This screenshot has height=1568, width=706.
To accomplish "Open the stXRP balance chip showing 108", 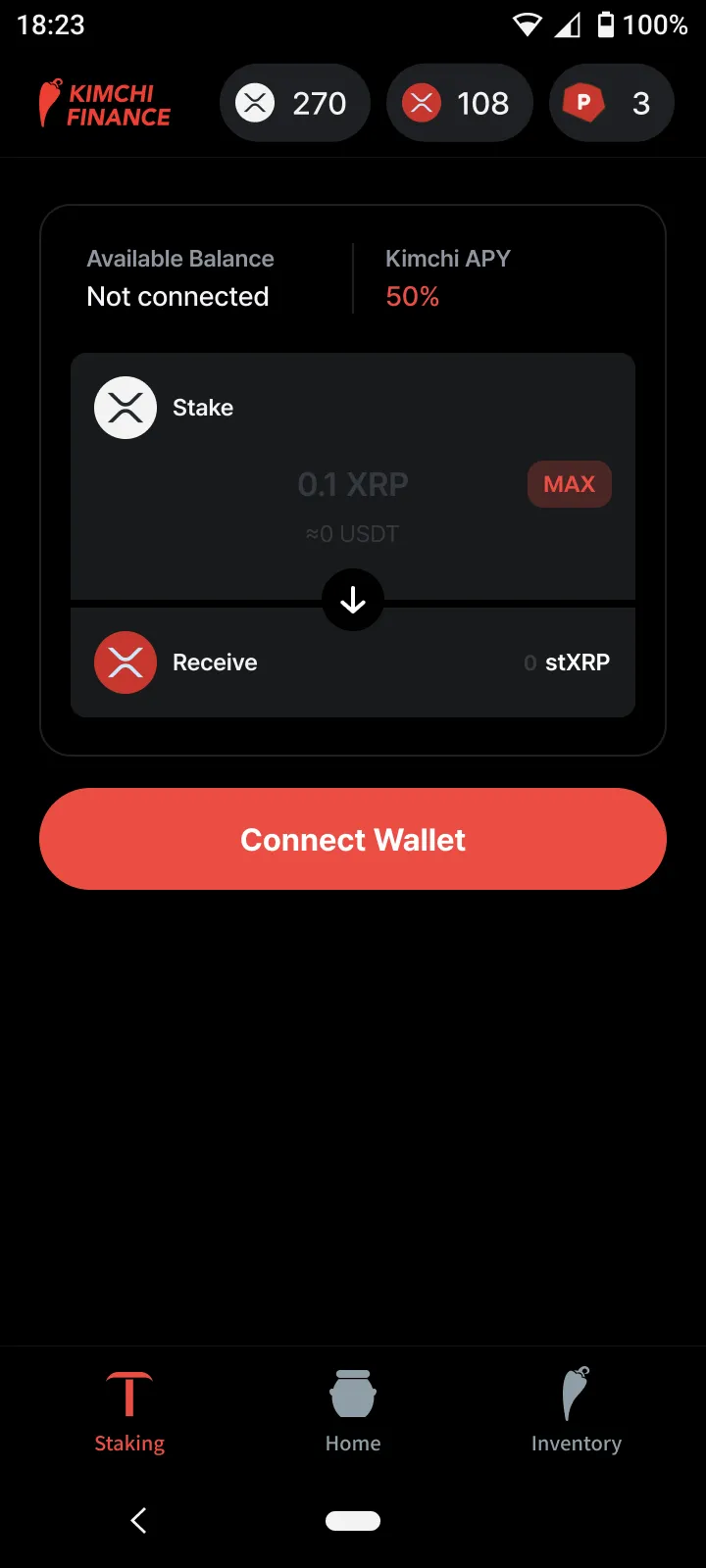I will point(459,103).
